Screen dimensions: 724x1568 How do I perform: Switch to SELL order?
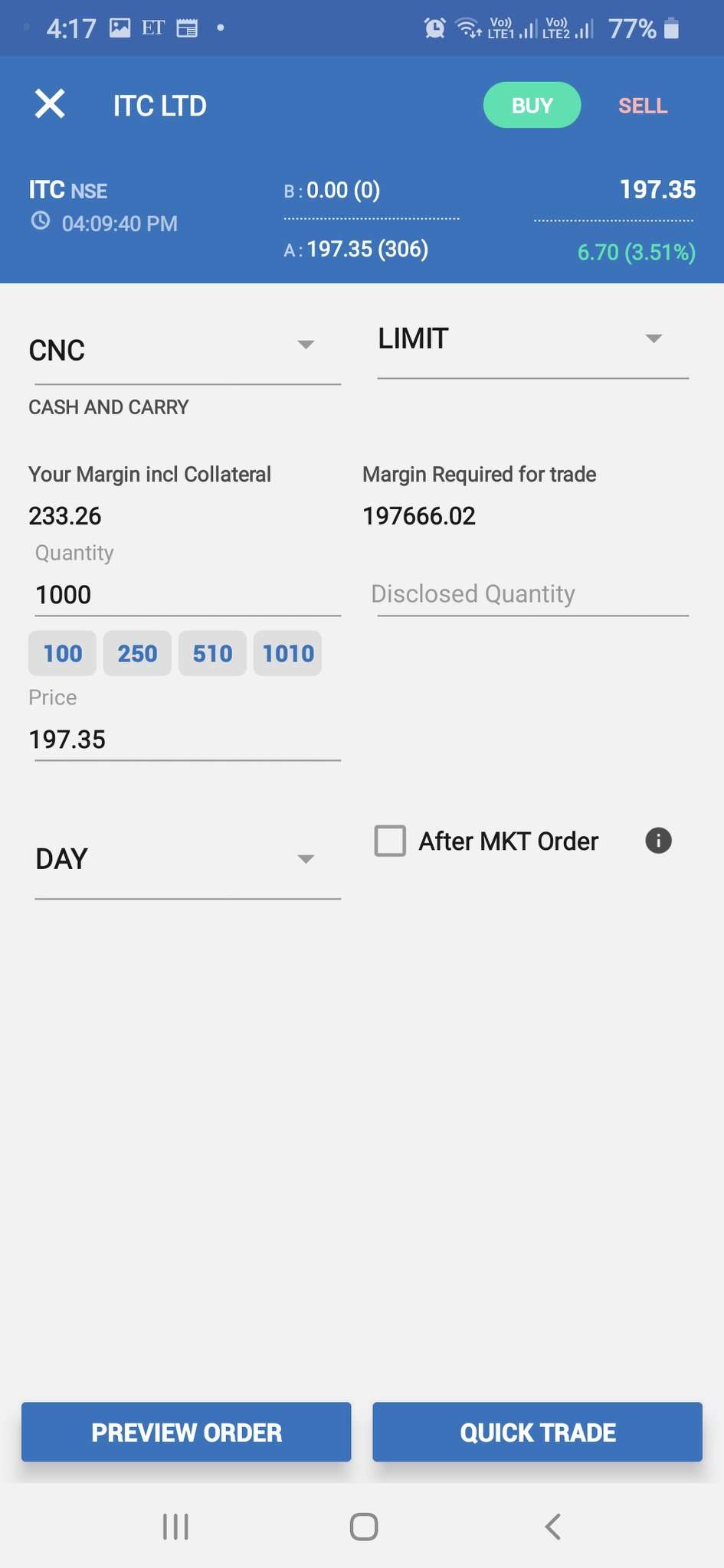643,106
